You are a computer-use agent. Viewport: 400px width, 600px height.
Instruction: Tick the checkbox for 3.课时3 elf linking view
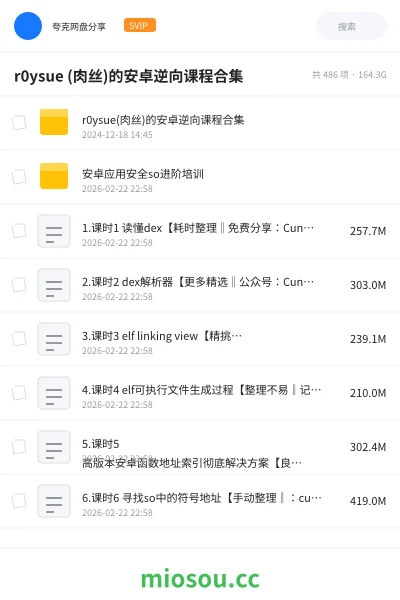pyautogui.click(x=19, y=338)
